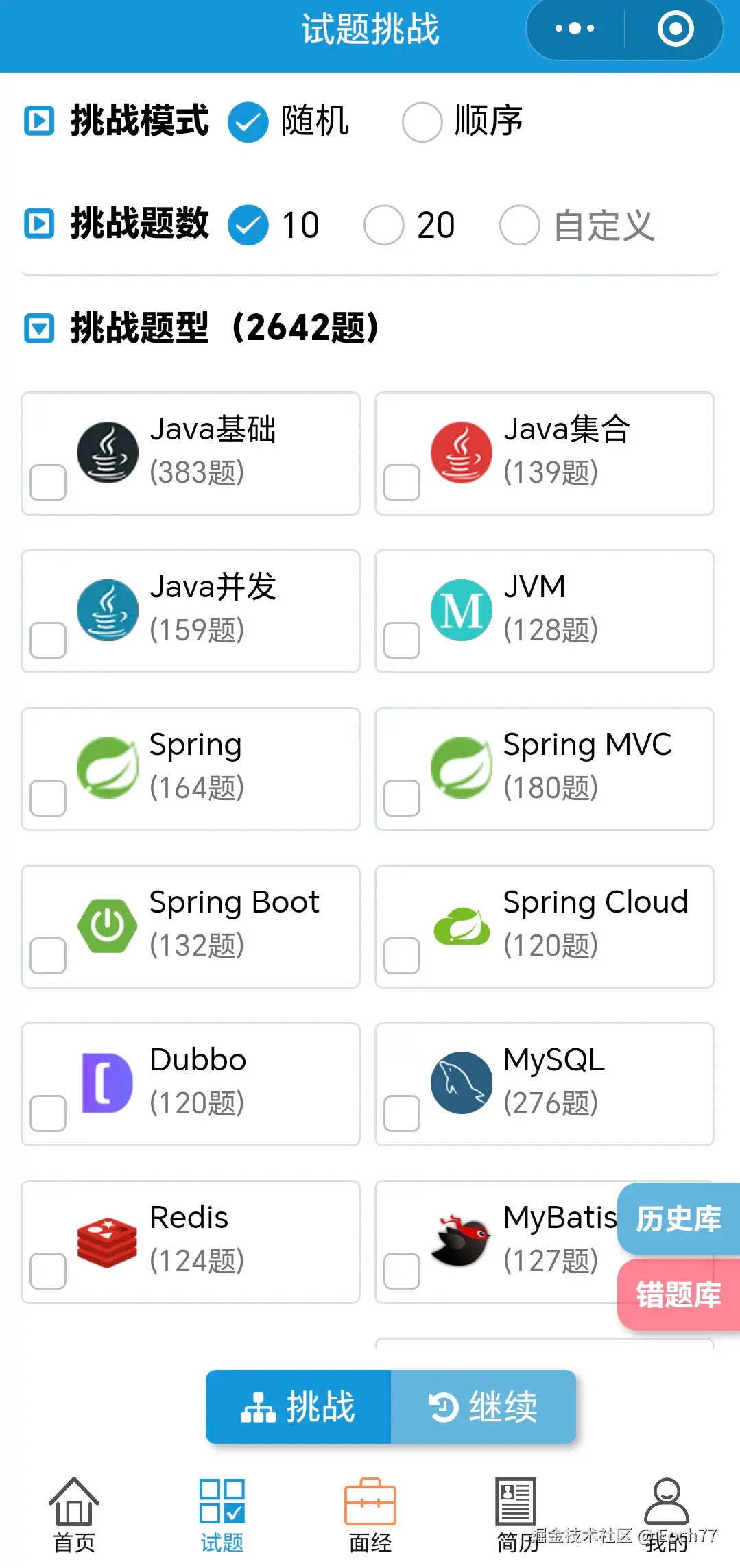Click the MySQL dolphin icon

click(x=461, y=1083)
